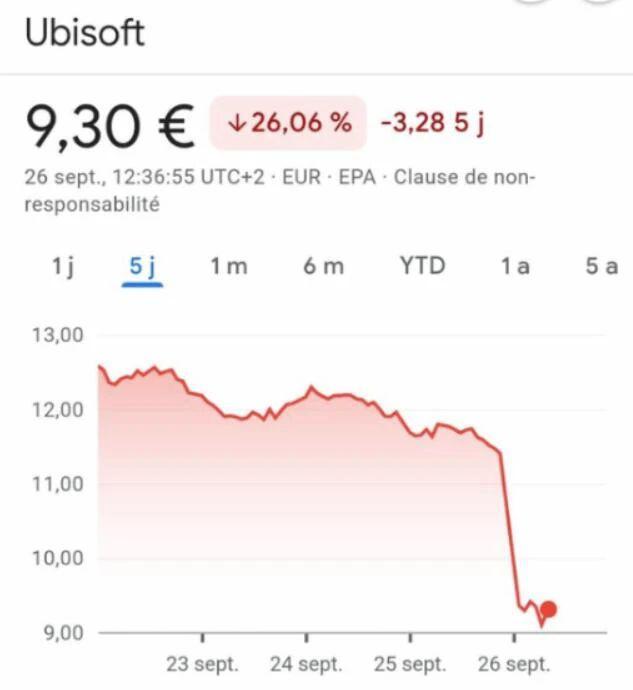Switch to the 1 a time range

515,267
